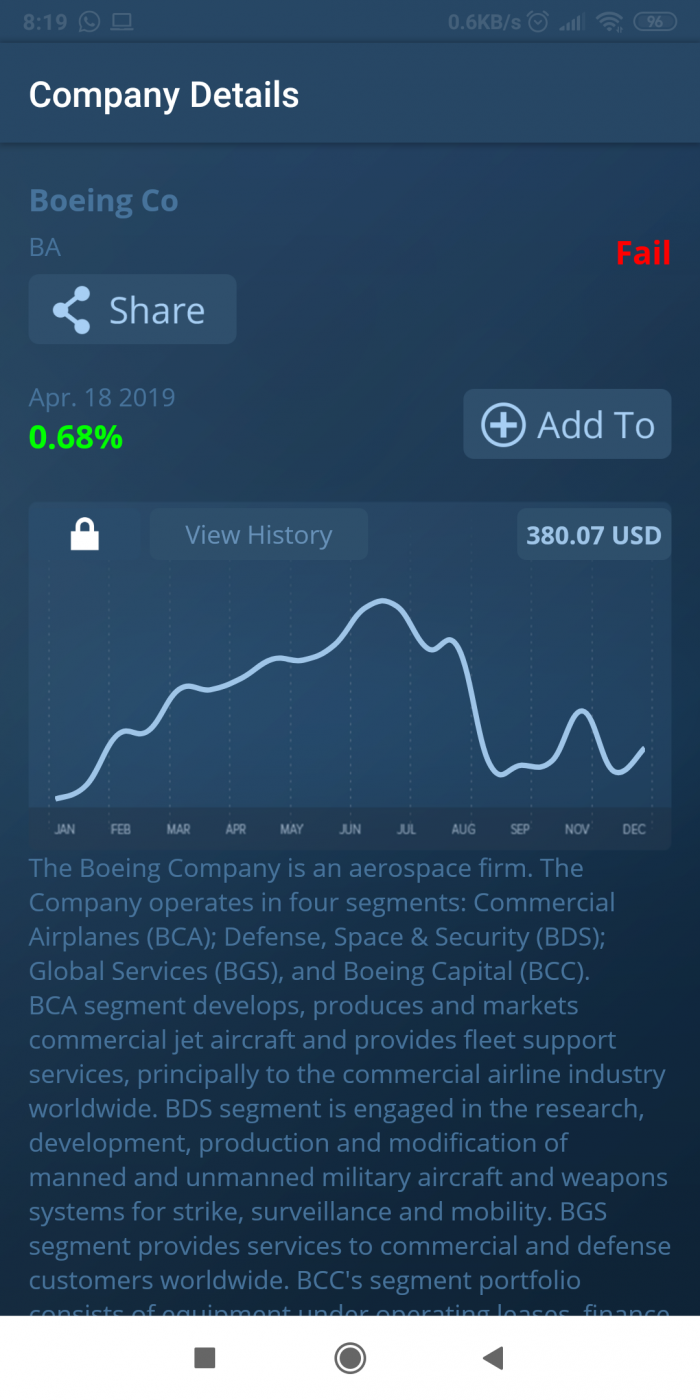Tap the system home button

click(x=350, y=1357)
